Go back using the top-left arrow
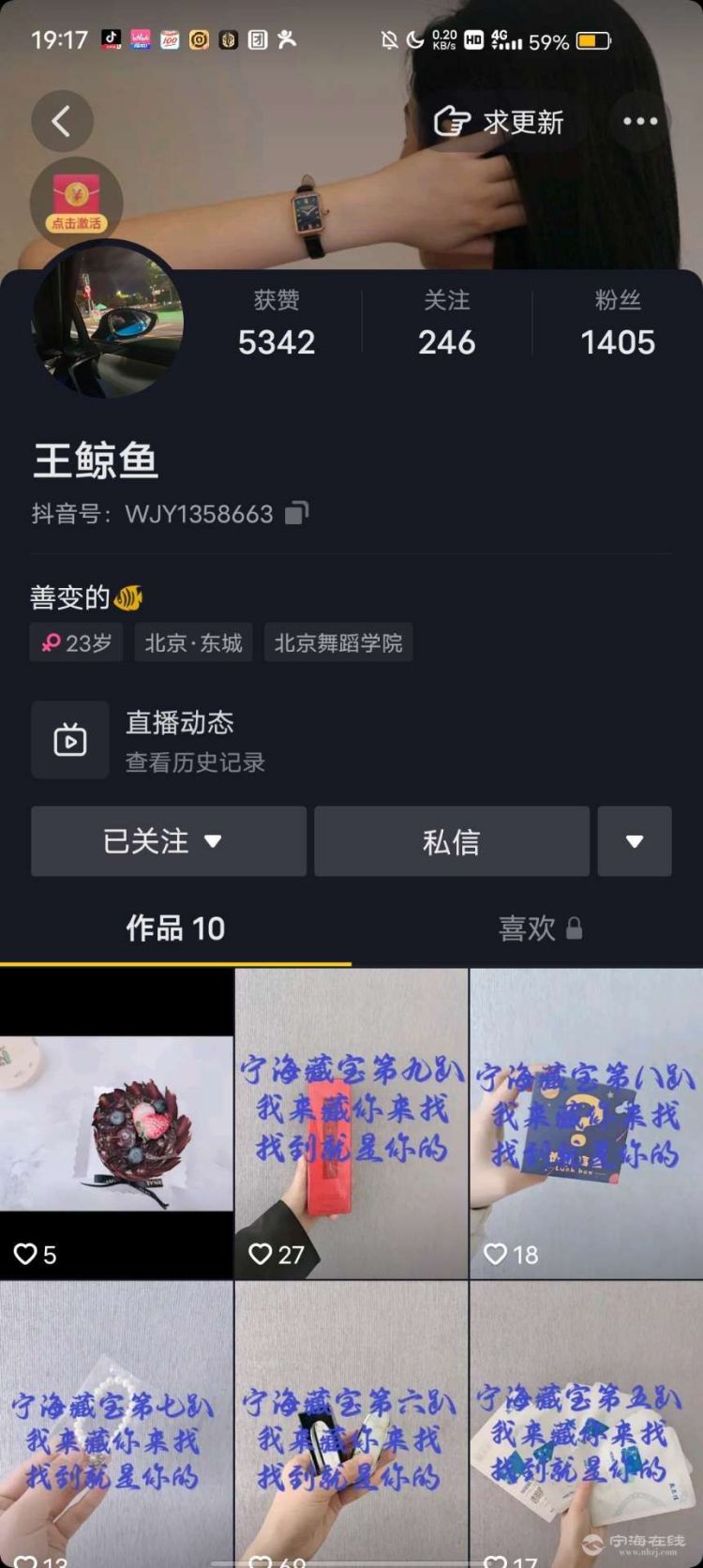 62,121
